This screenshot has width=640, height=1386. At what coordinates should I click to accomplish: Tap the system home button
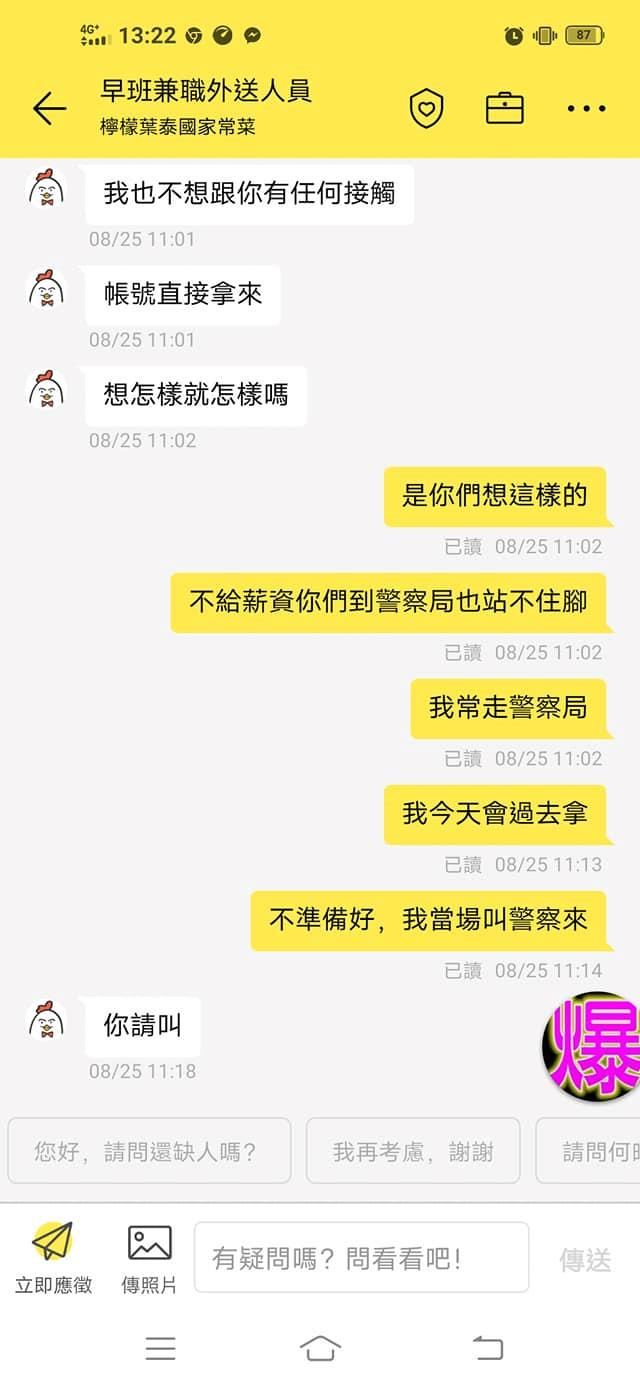[320, 1348]
